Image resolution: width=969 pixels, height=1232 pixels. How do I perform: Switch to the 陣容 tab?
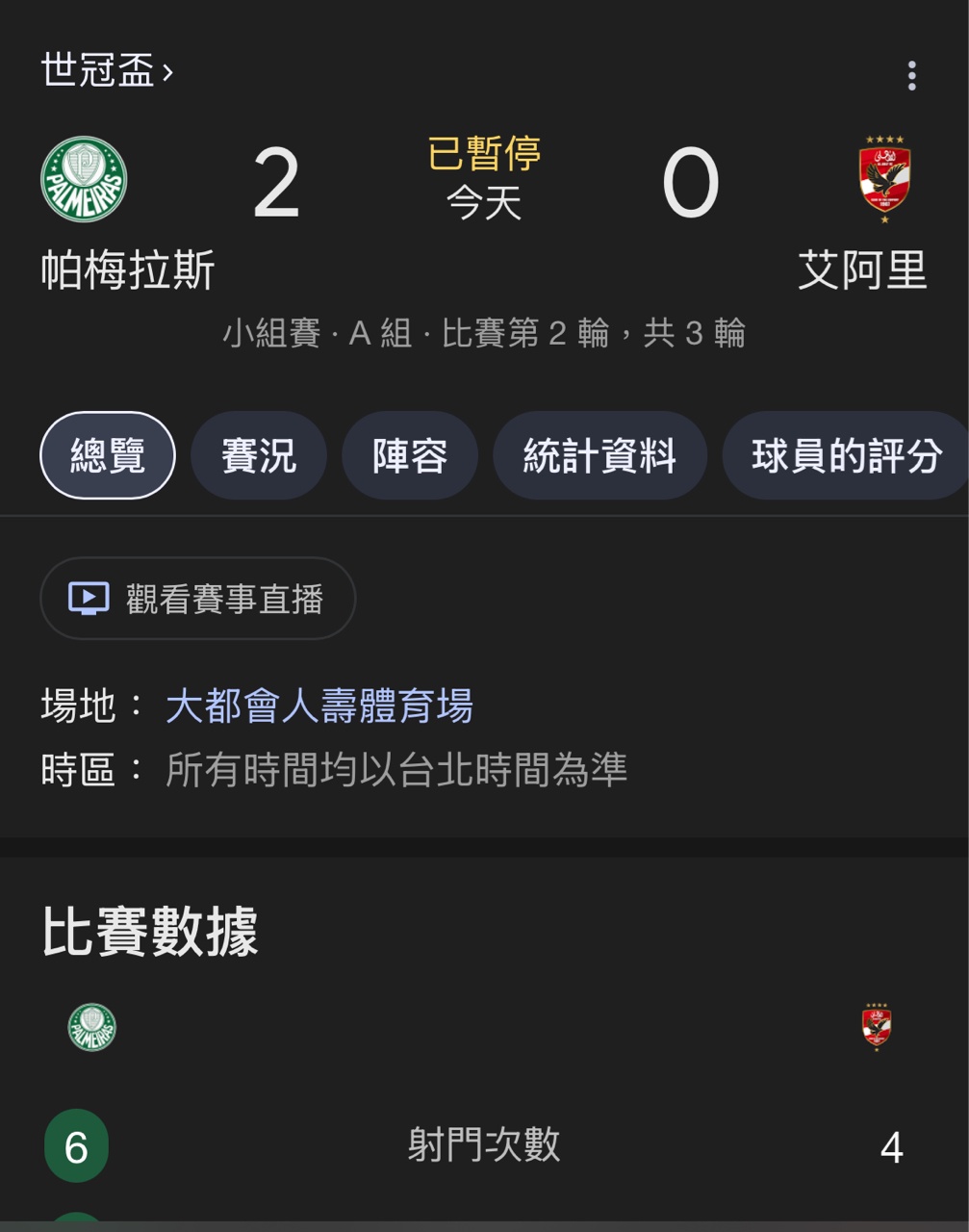tap(410, 455)
